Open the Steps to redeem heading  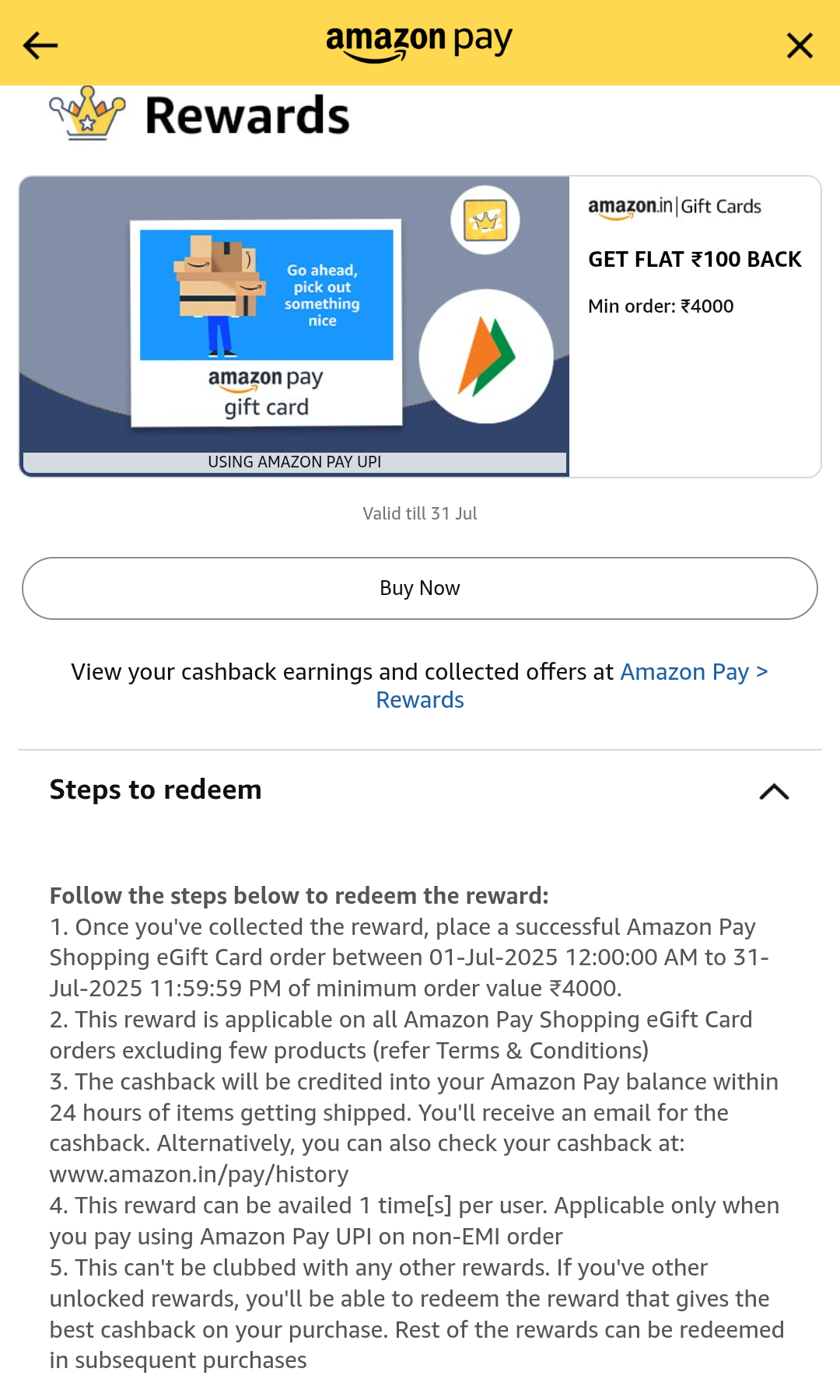[x=155, y=789]
